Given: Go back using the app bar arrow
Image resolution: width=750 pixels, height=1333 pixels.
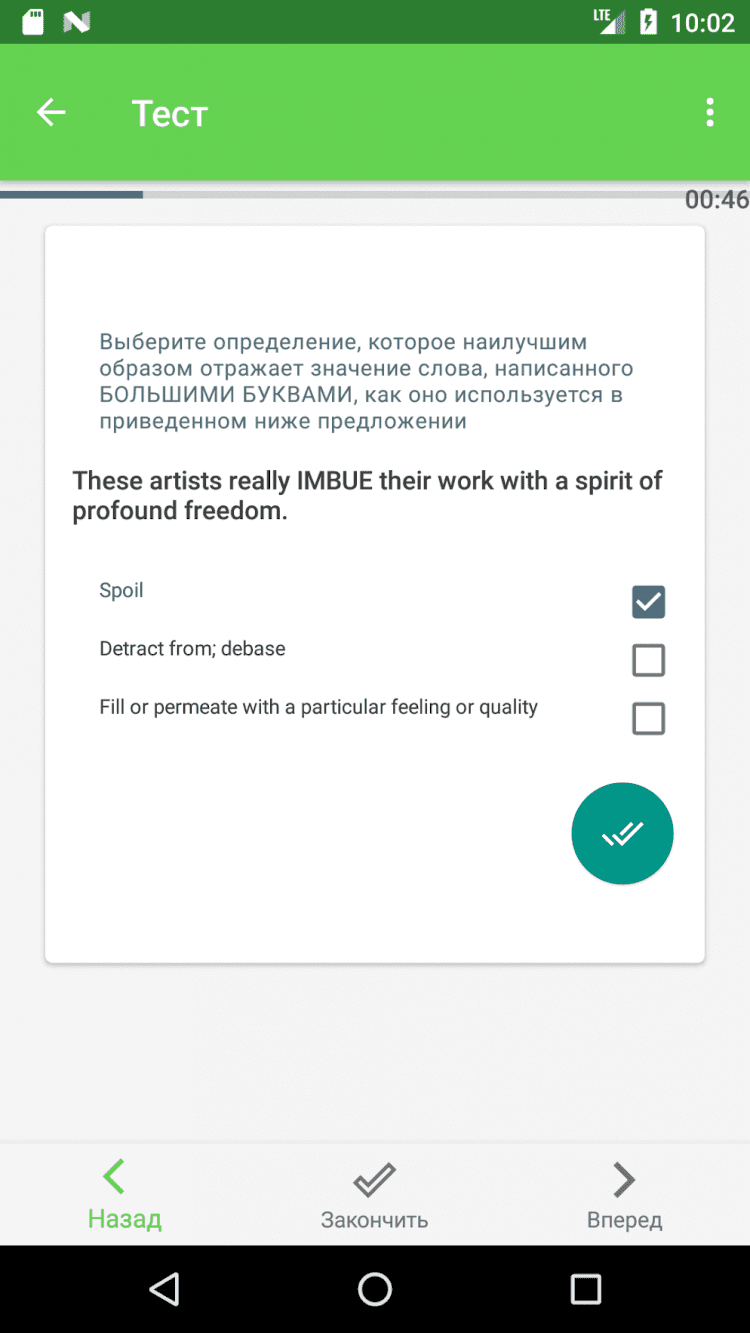Looking at the screenshot, I should (51, 113).
